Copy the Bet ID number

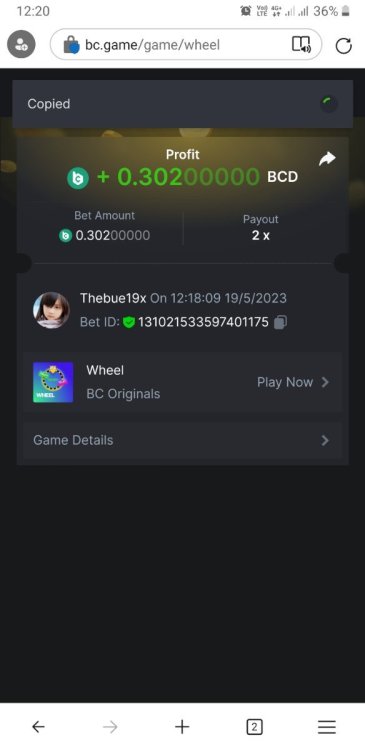pos(281,322)
